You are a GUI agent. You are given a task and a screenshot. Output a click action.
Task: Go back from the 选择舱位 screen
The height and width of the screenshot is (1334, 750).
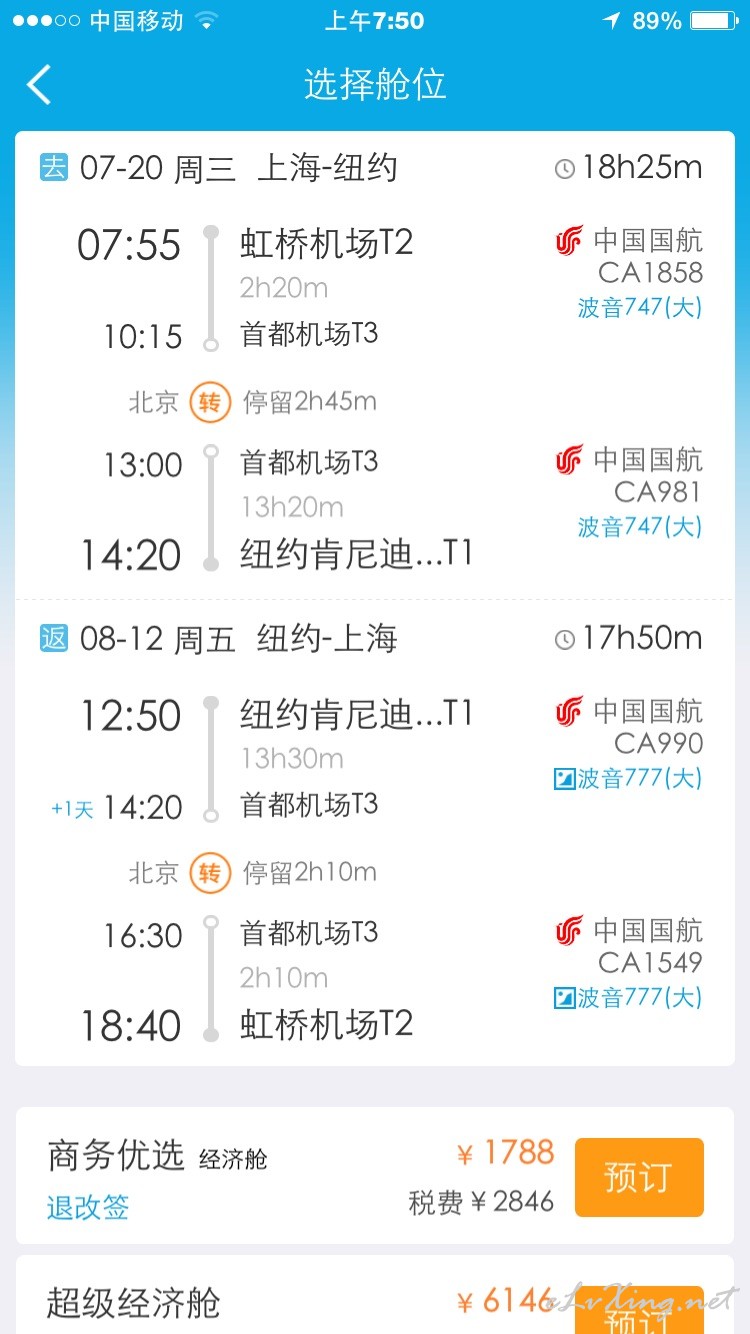pyautogui.click(x=39, y=85)
